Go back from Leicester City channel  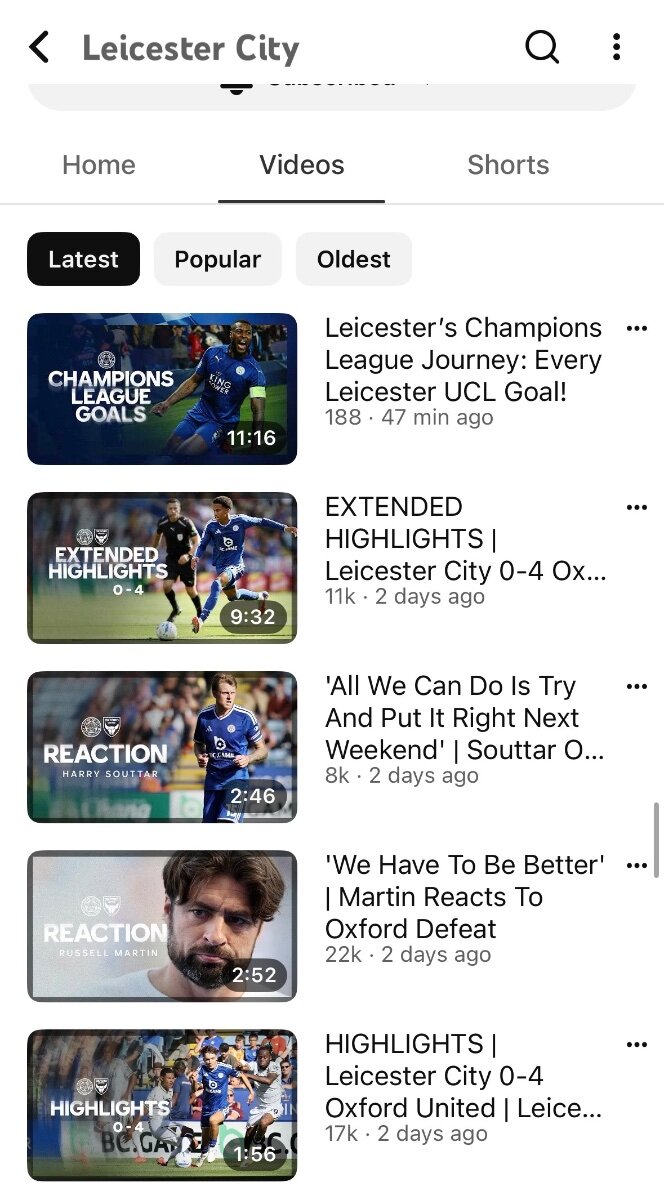(39, 47)
